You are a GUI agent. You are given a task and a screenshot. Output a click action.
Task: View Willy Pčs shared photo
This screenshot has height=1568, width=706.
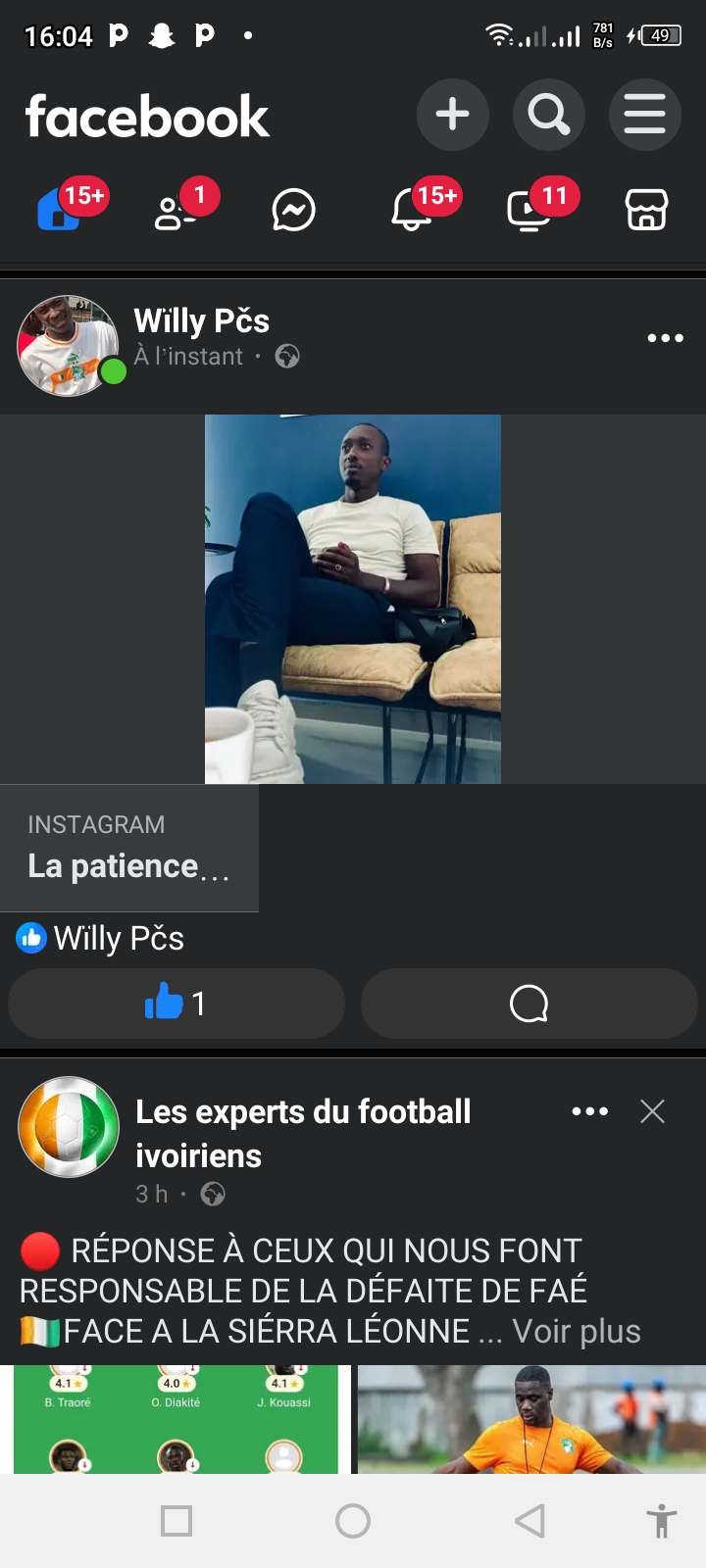(x=353, y=599)
